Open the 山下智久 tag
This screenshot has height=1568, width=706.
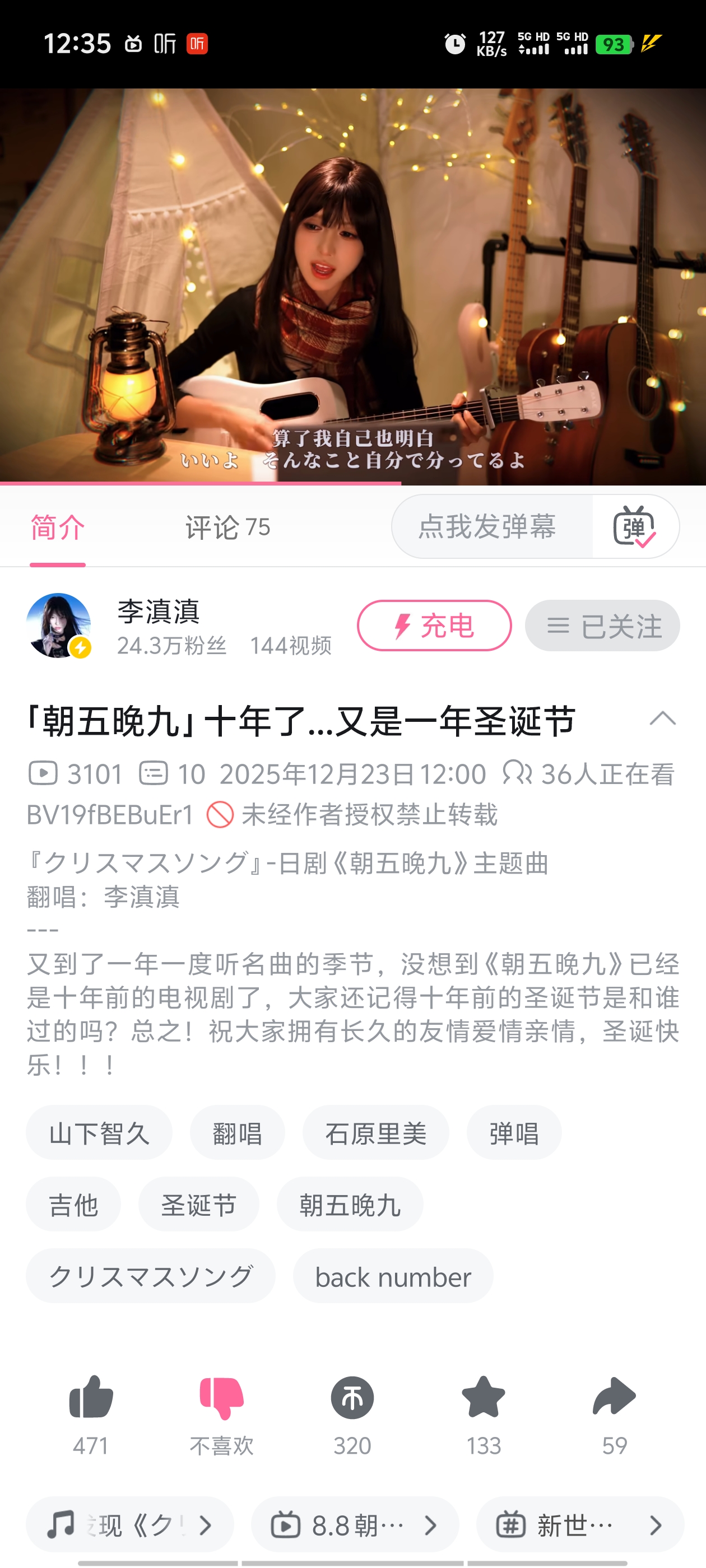tap(99, 1133)
